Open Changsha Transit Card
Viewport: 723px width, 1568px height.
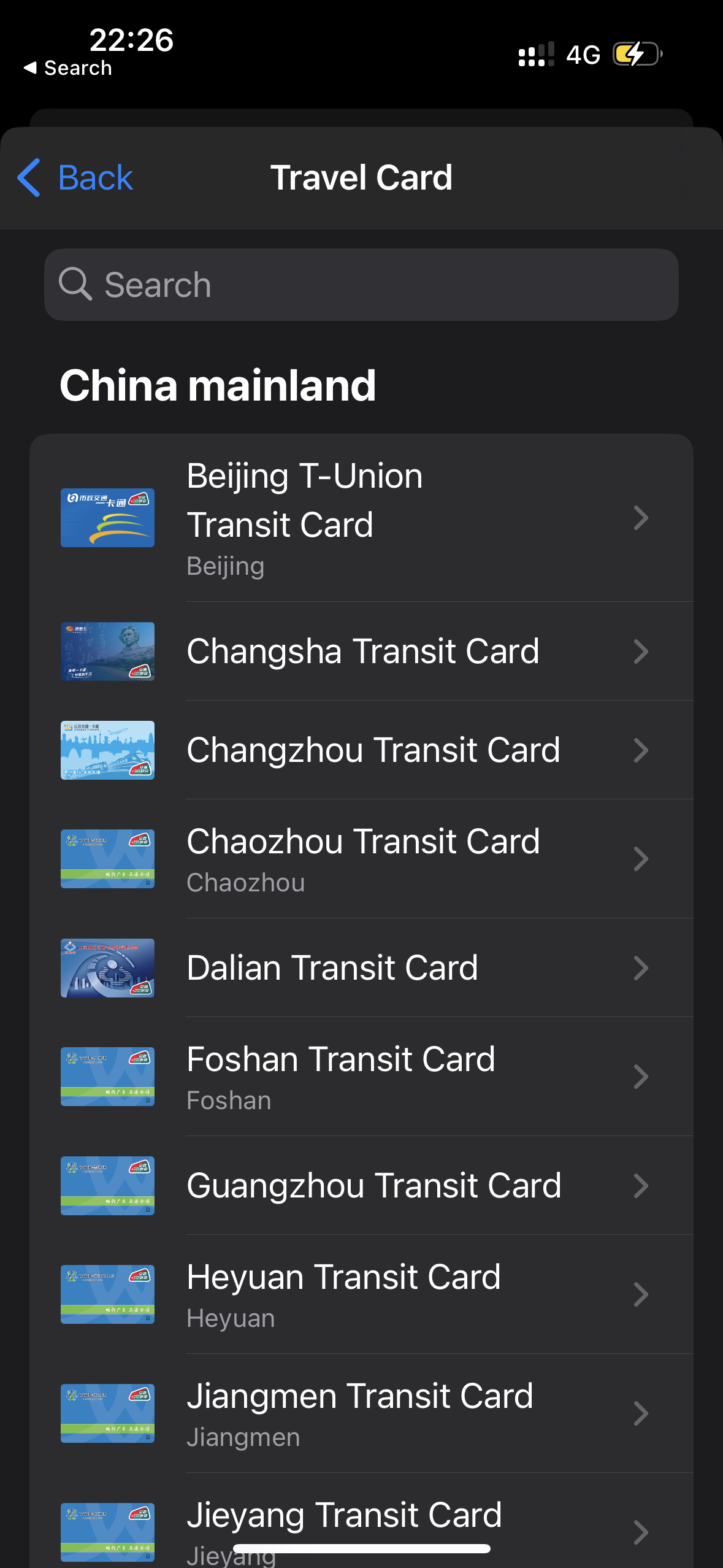coord(361,651)
